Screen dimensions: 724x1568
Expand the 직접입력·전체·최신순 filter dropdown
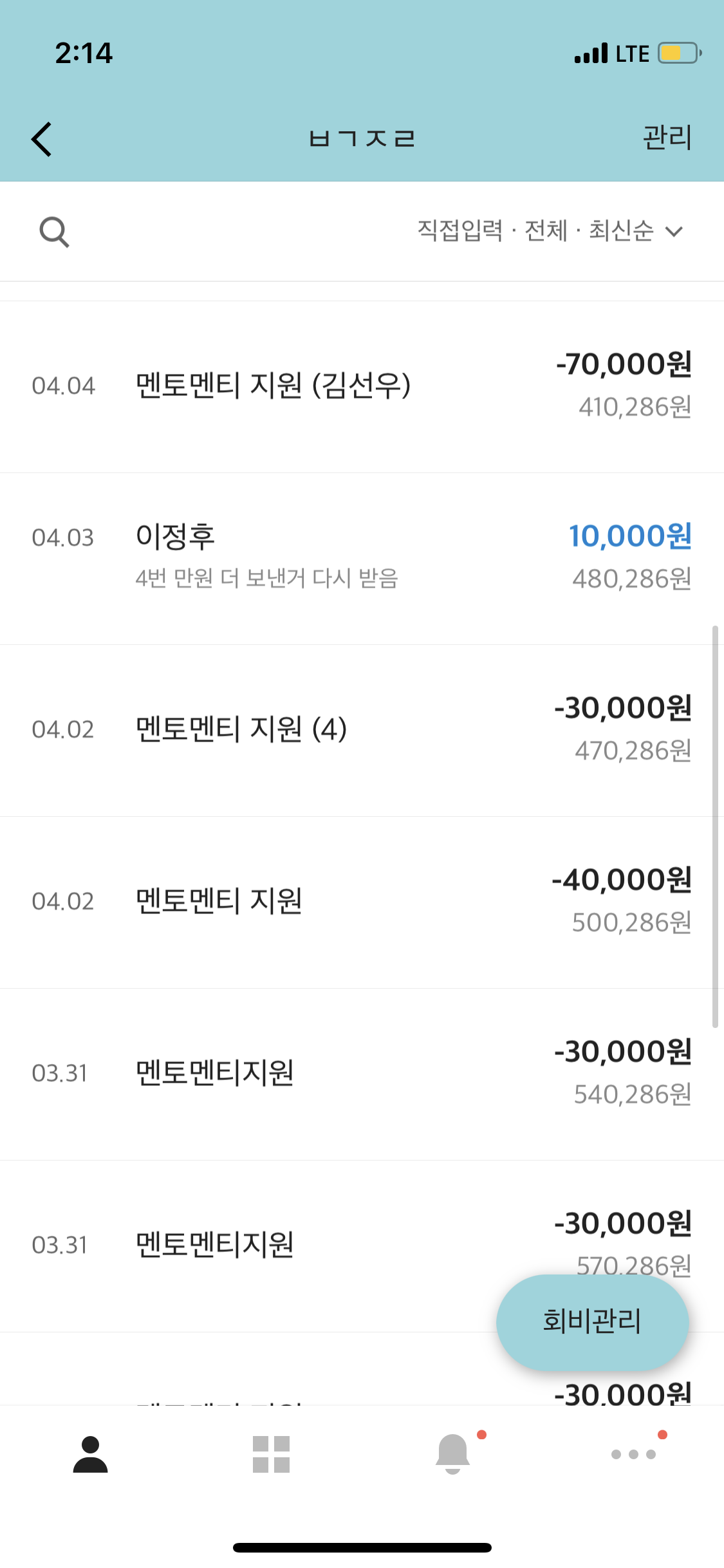(x=550, y=231)
